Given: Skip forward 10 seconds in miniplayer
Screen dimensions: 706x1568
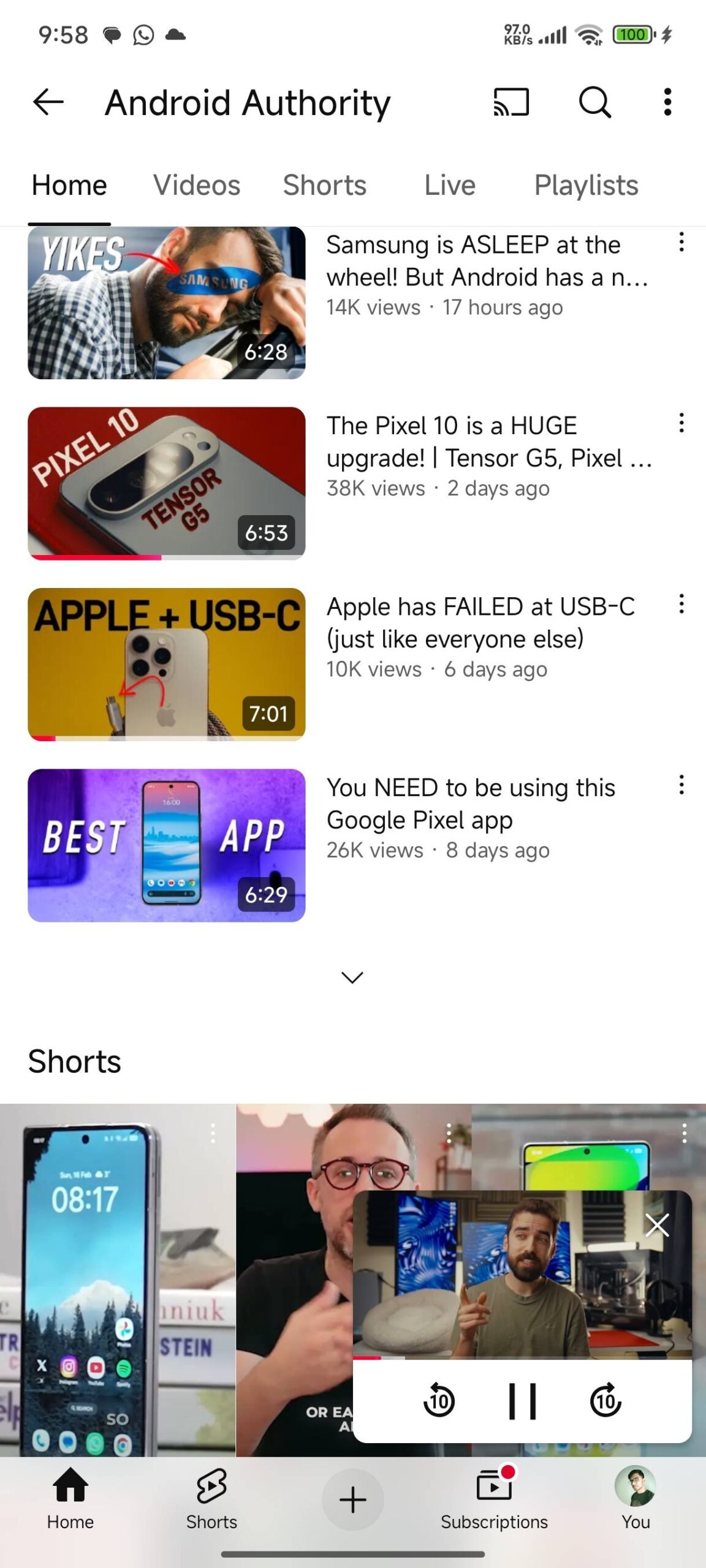Looking at the screenshot, I should click(x=605, y=1401).
